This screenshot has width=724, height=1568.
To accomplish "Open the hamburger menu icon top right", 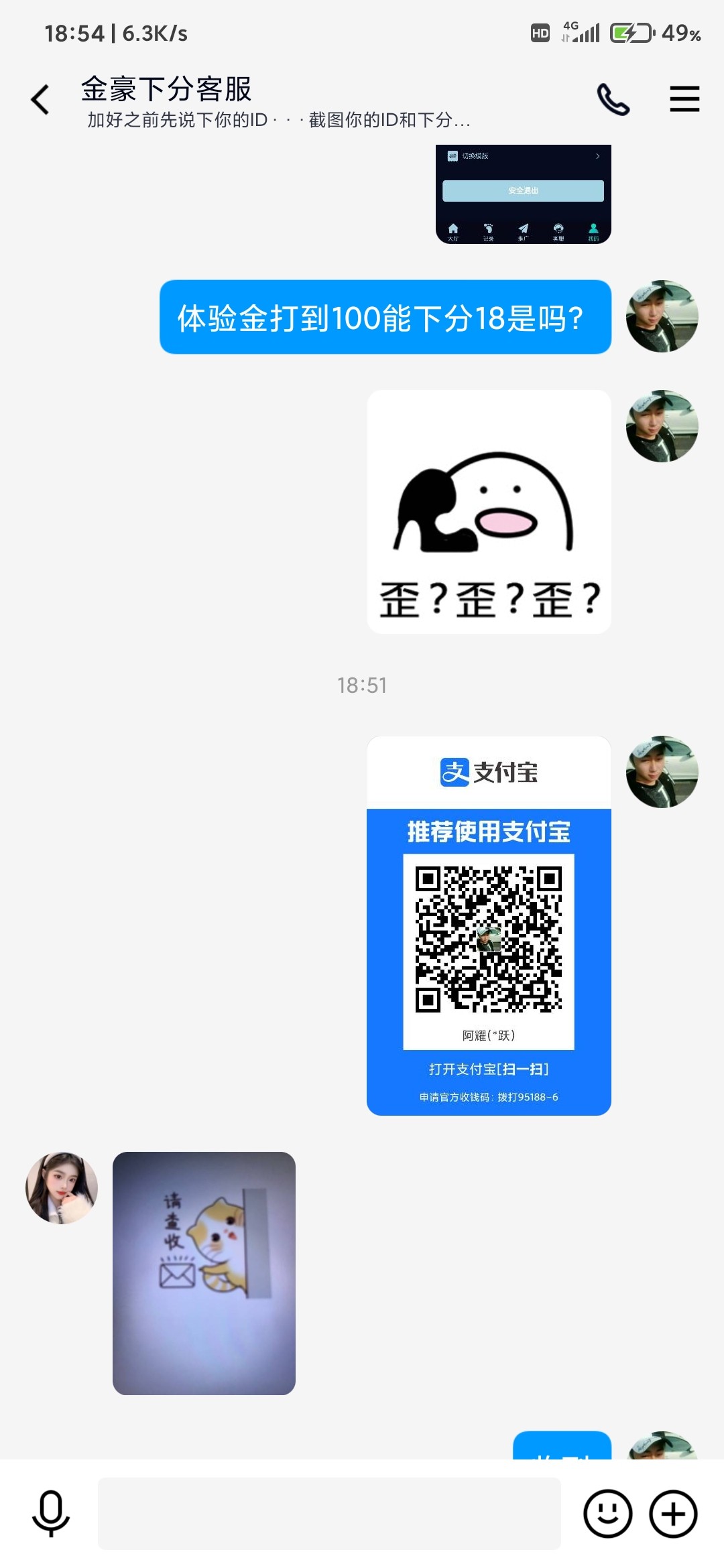I will tap(684, 98).
